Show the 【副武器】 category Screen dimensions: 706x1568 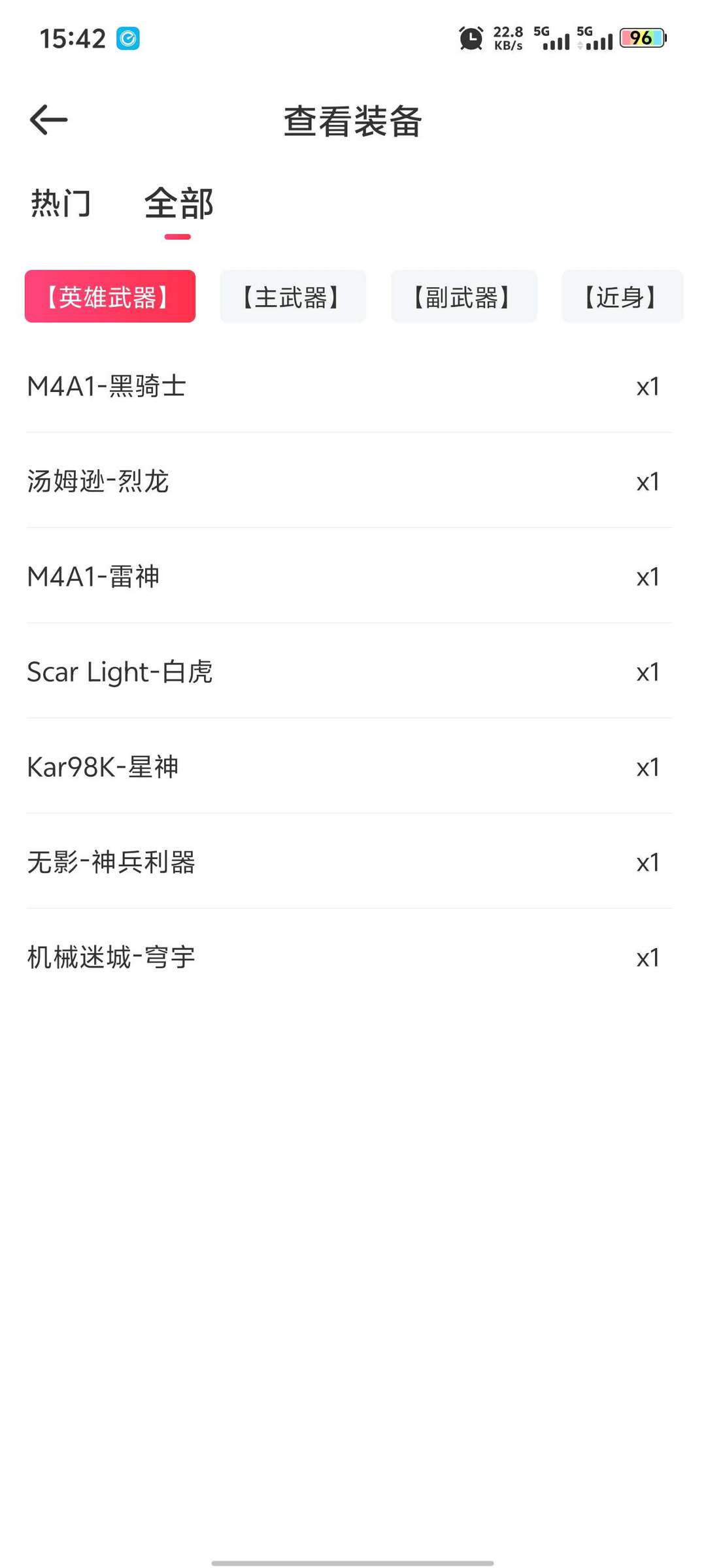tap(464, 297)
